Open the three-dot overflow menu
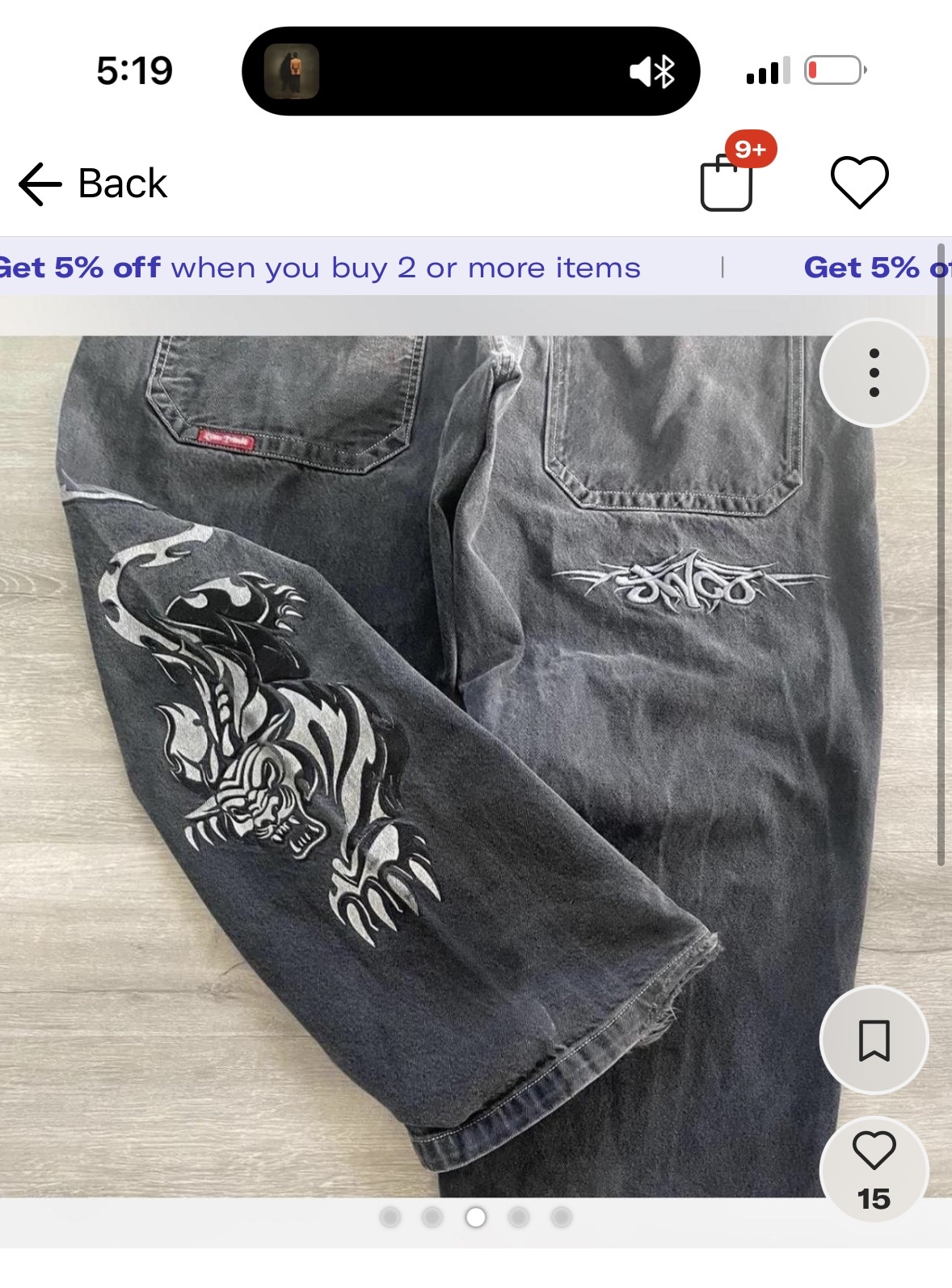Screen dimensions: 952x1288 point(874,373)
